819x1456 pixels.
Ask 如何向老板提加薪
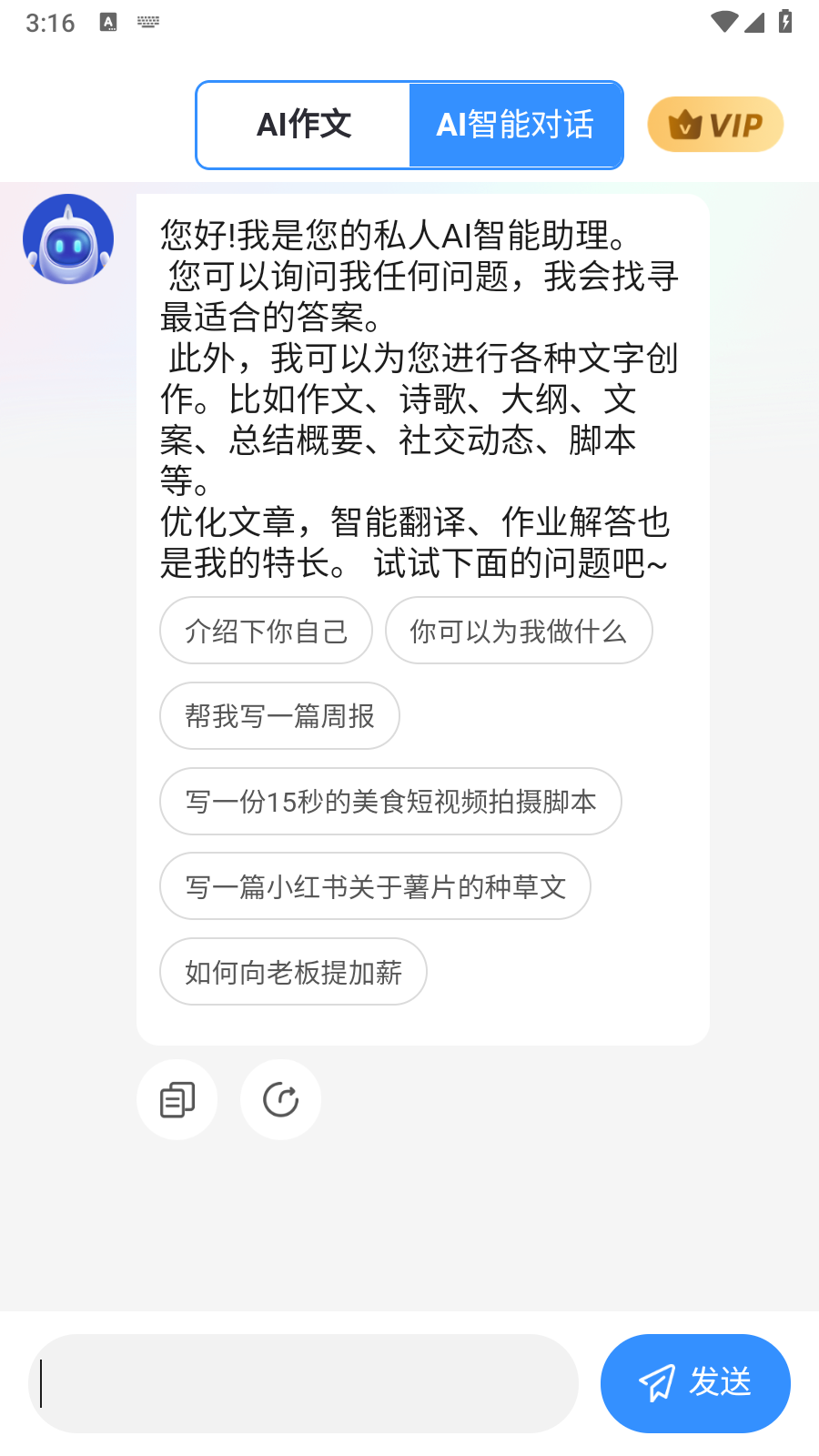(293, 972)
